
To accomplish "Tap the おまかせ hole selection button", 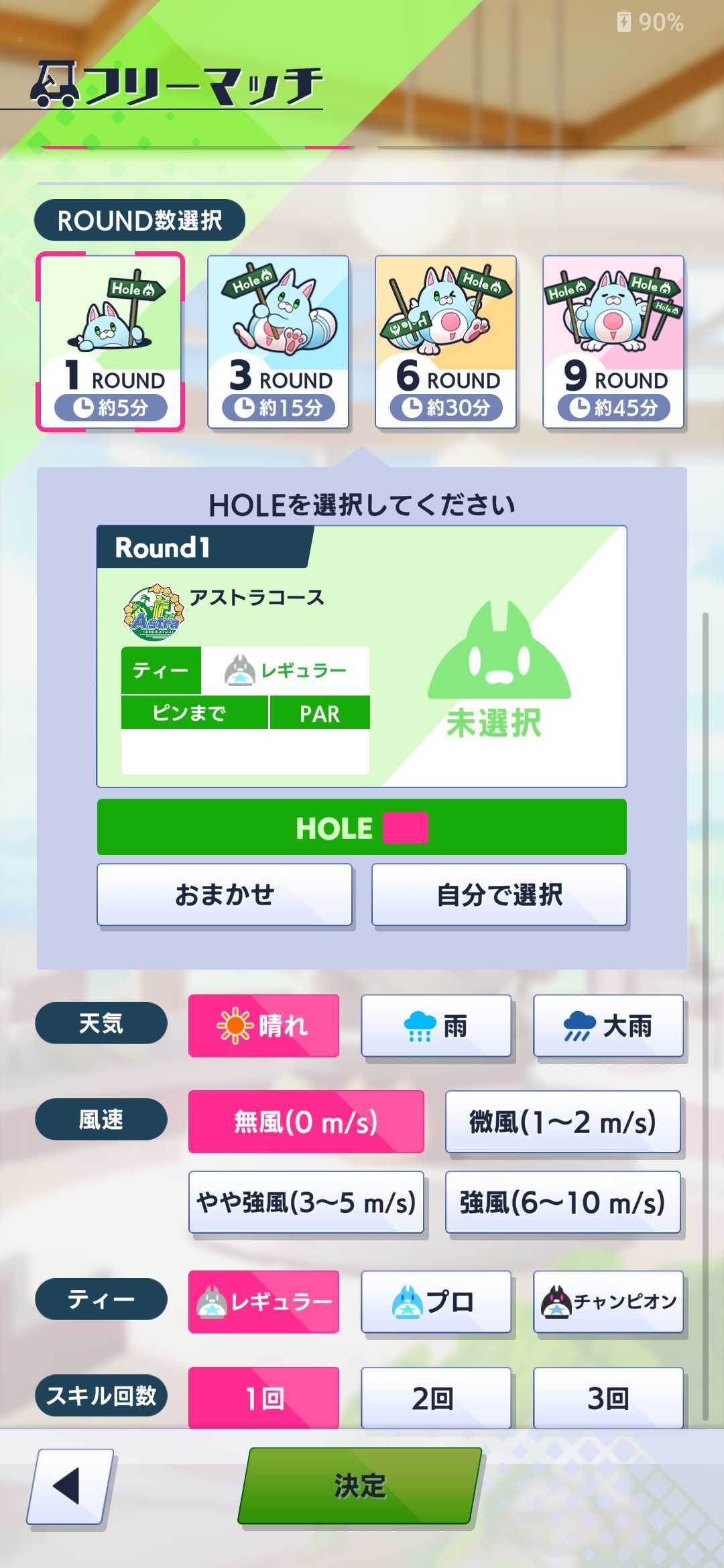I will (x=225, y=895).
